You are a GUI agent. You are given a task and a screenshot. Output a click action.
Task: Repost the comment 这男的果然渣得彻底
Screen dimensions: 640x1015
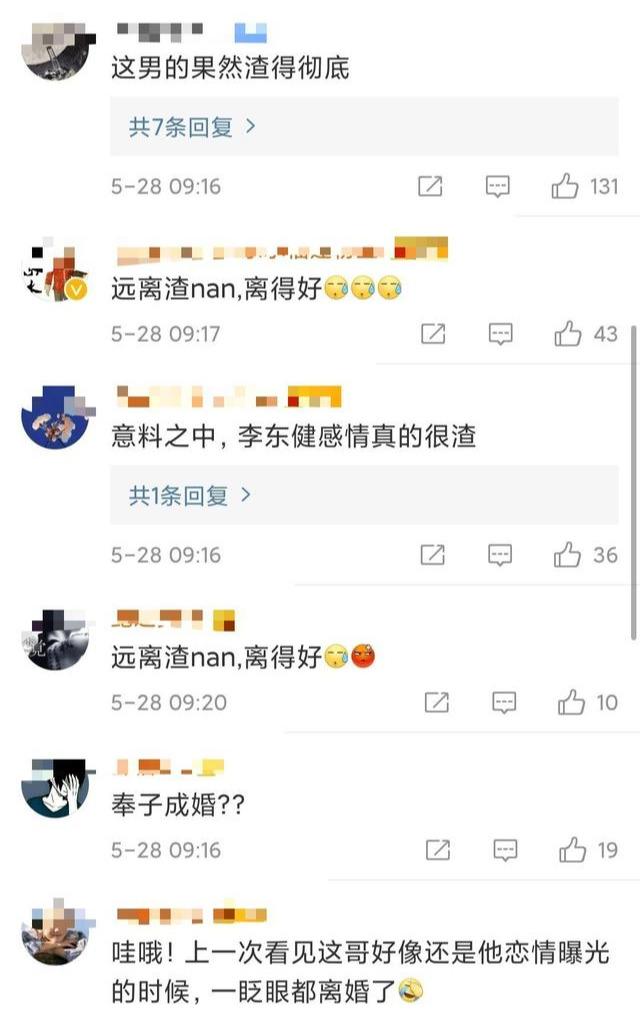pos(430,186)
